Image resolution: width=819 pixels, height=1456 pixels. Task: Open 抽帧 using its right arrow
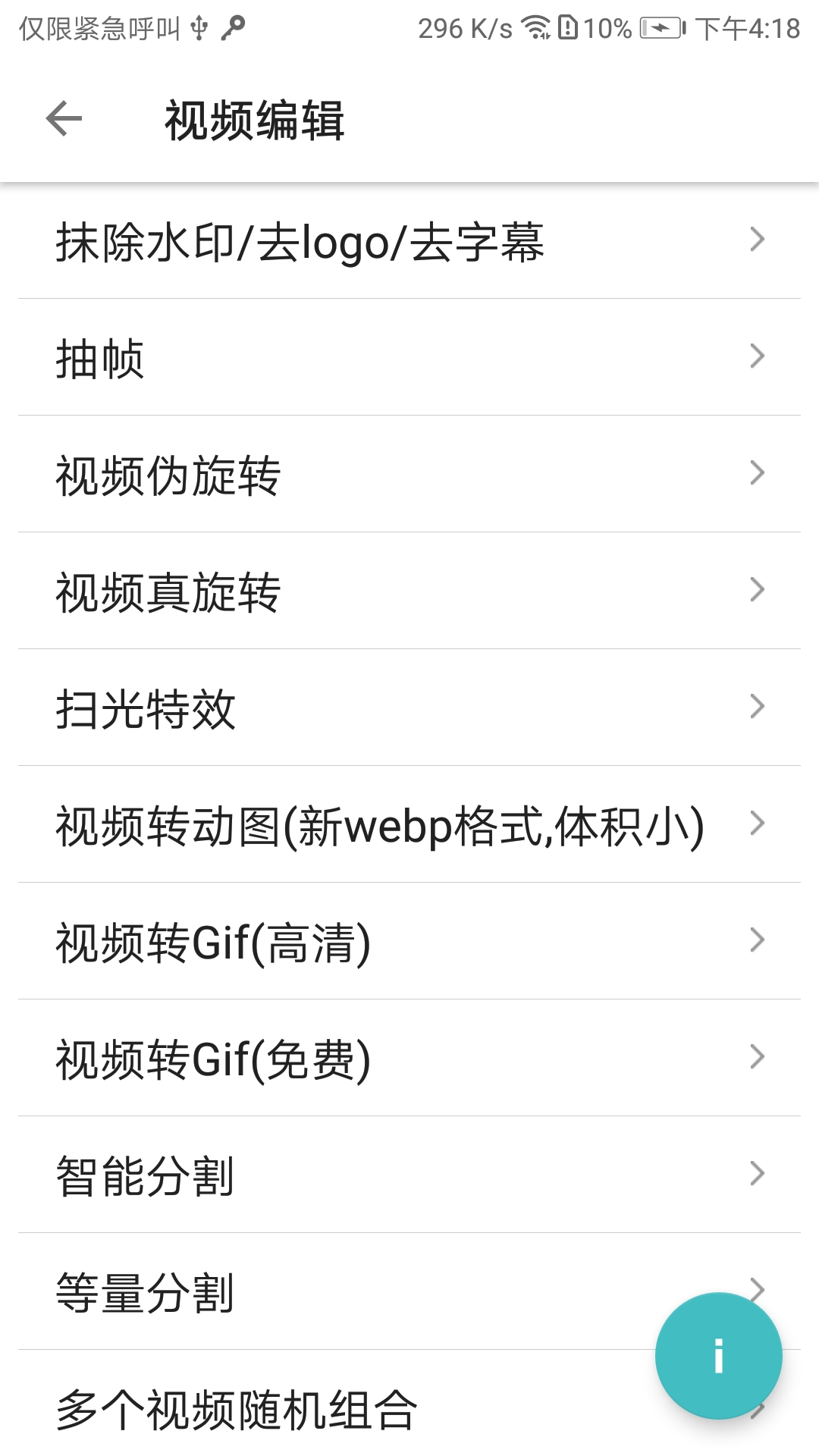coord(756,356)
